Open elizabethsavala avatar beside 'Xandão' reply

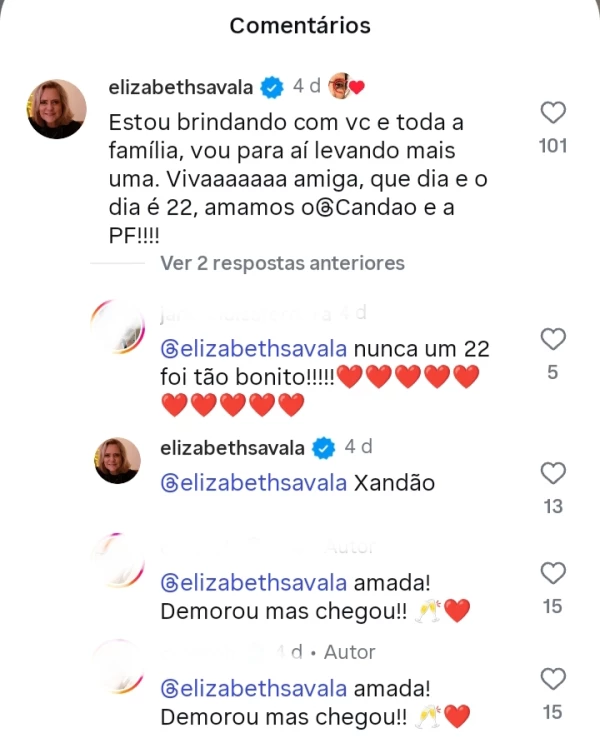(x=117, y=460)
